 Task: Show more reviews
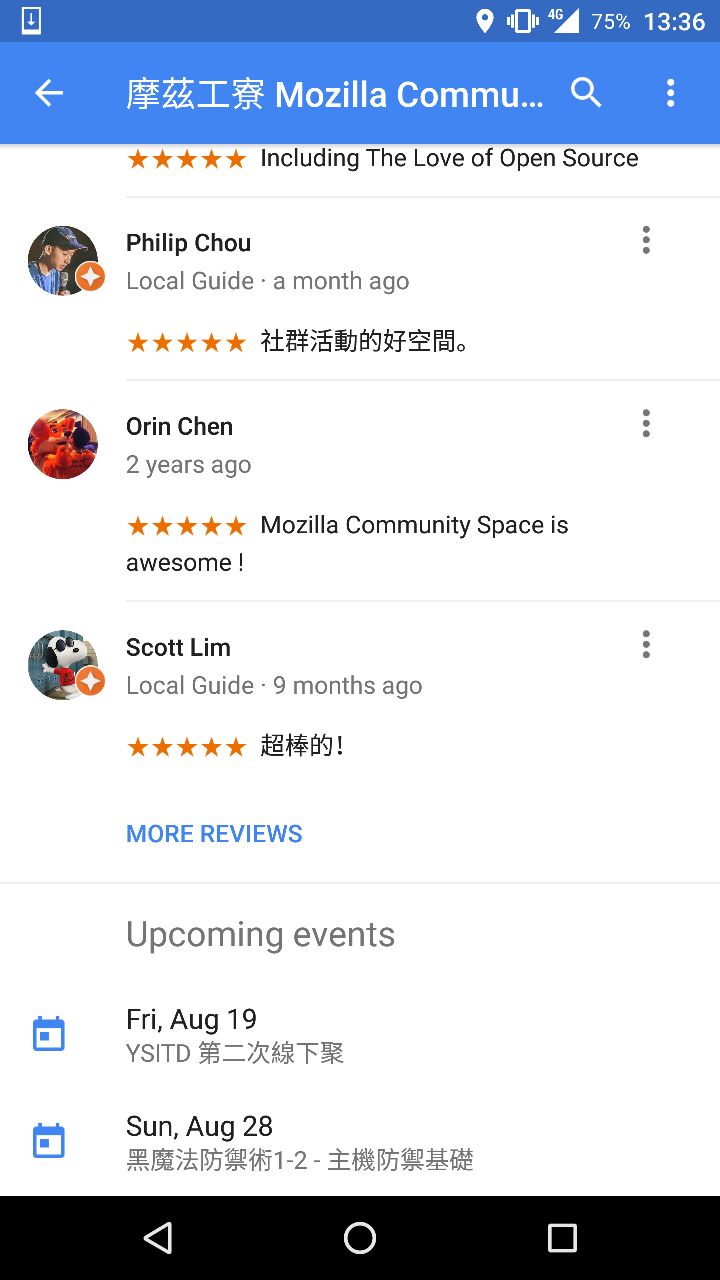(214, 834)
